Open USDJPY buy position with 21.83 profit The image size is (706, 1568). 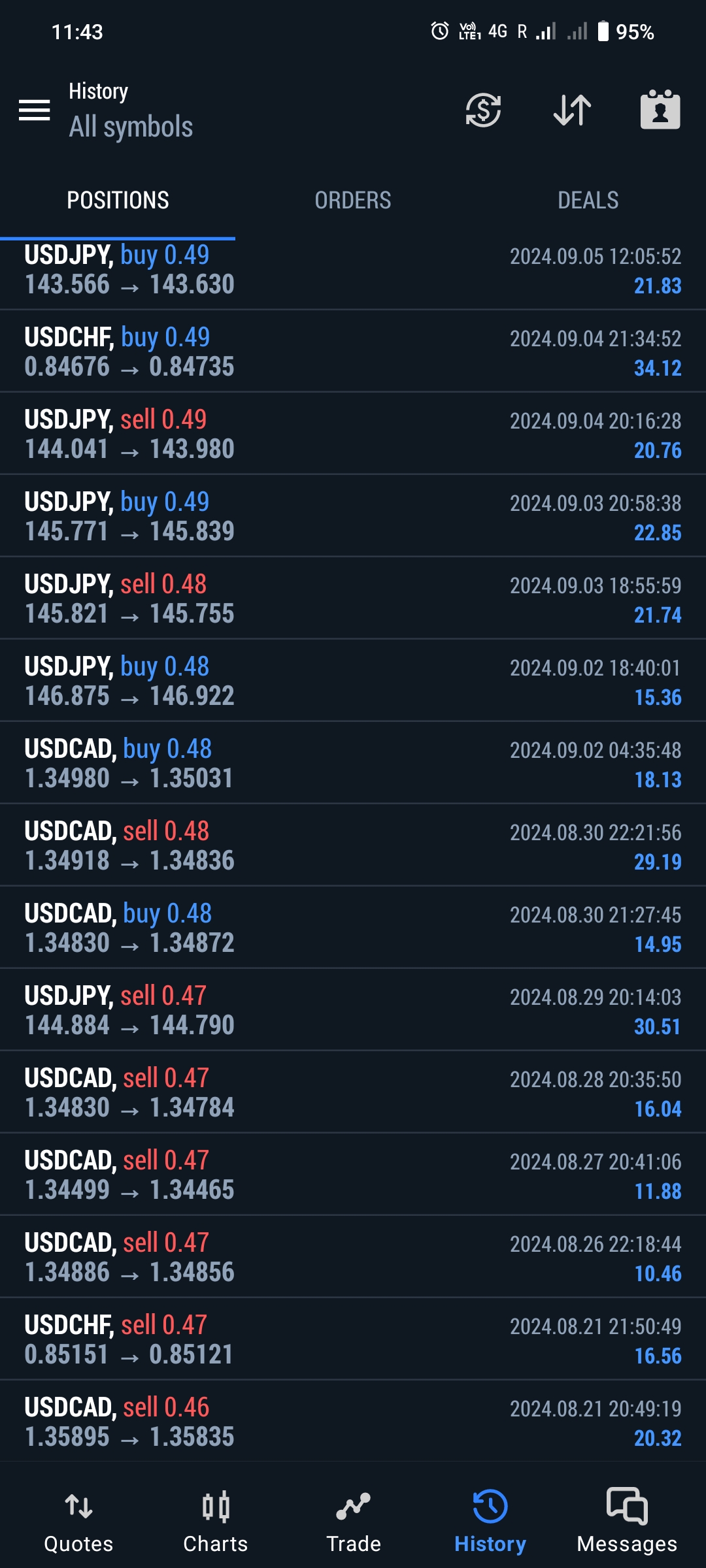(x=353, y=270)
